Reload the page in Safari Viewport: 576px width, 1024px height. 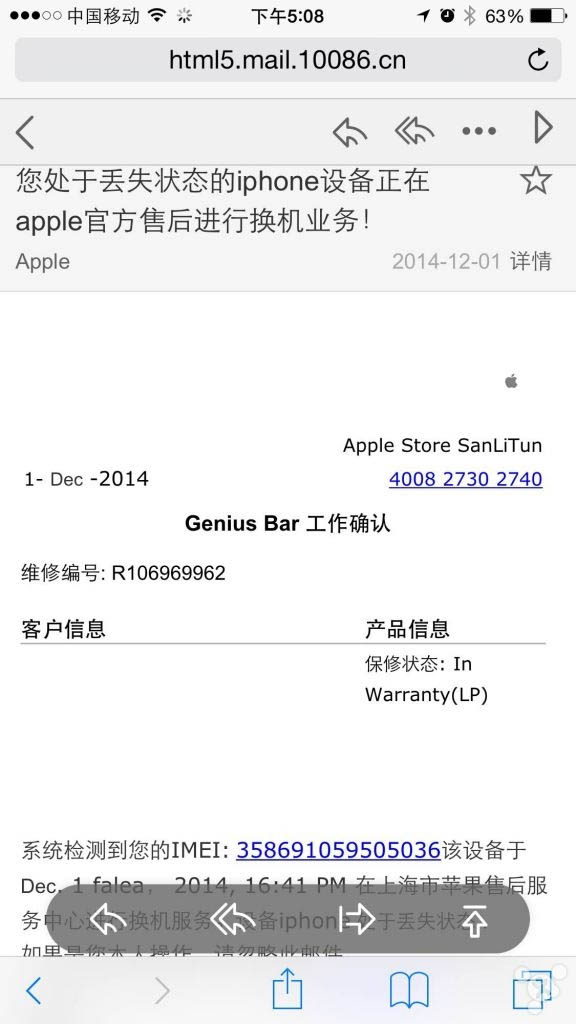point(538,60)
